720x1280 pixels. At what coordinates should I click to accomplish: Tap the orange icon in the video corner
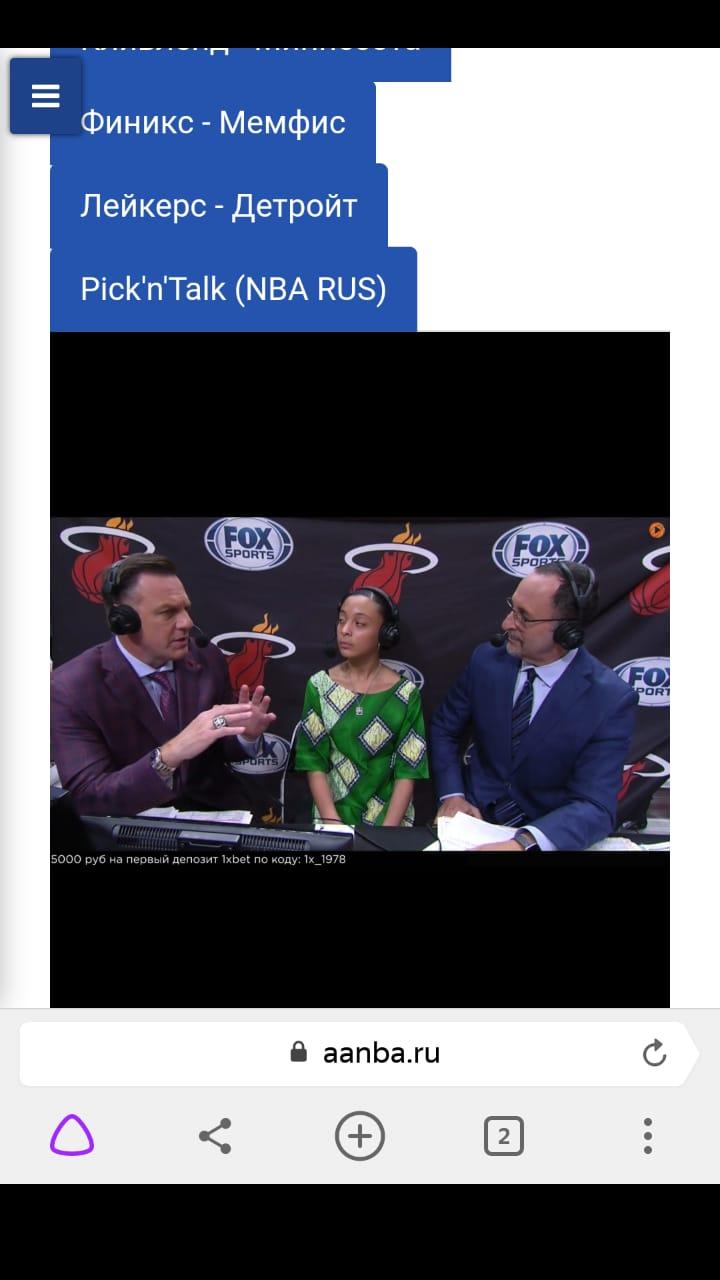pyautogui.click(x=657, y=530)
